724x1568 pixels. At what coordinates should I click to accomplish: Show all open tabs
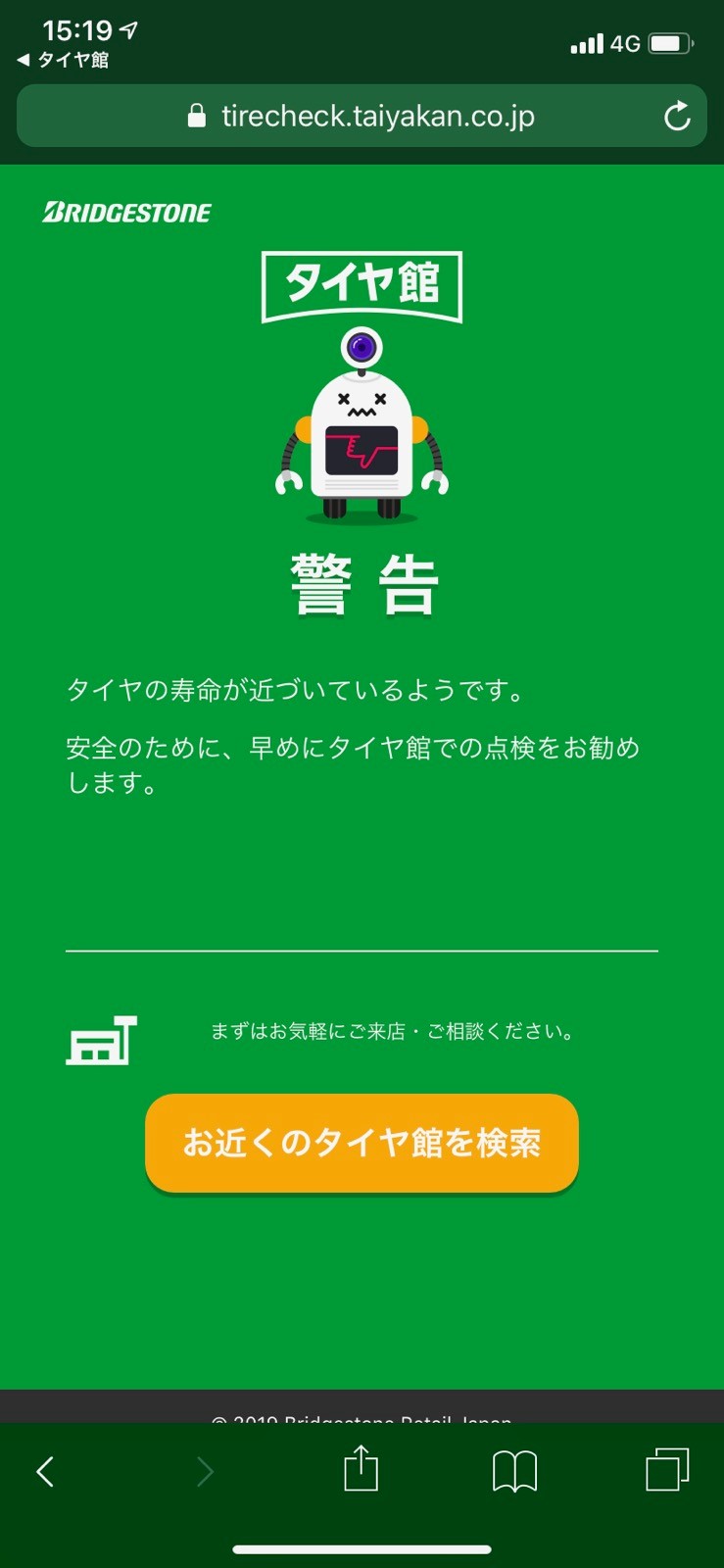click(667, 1469)
